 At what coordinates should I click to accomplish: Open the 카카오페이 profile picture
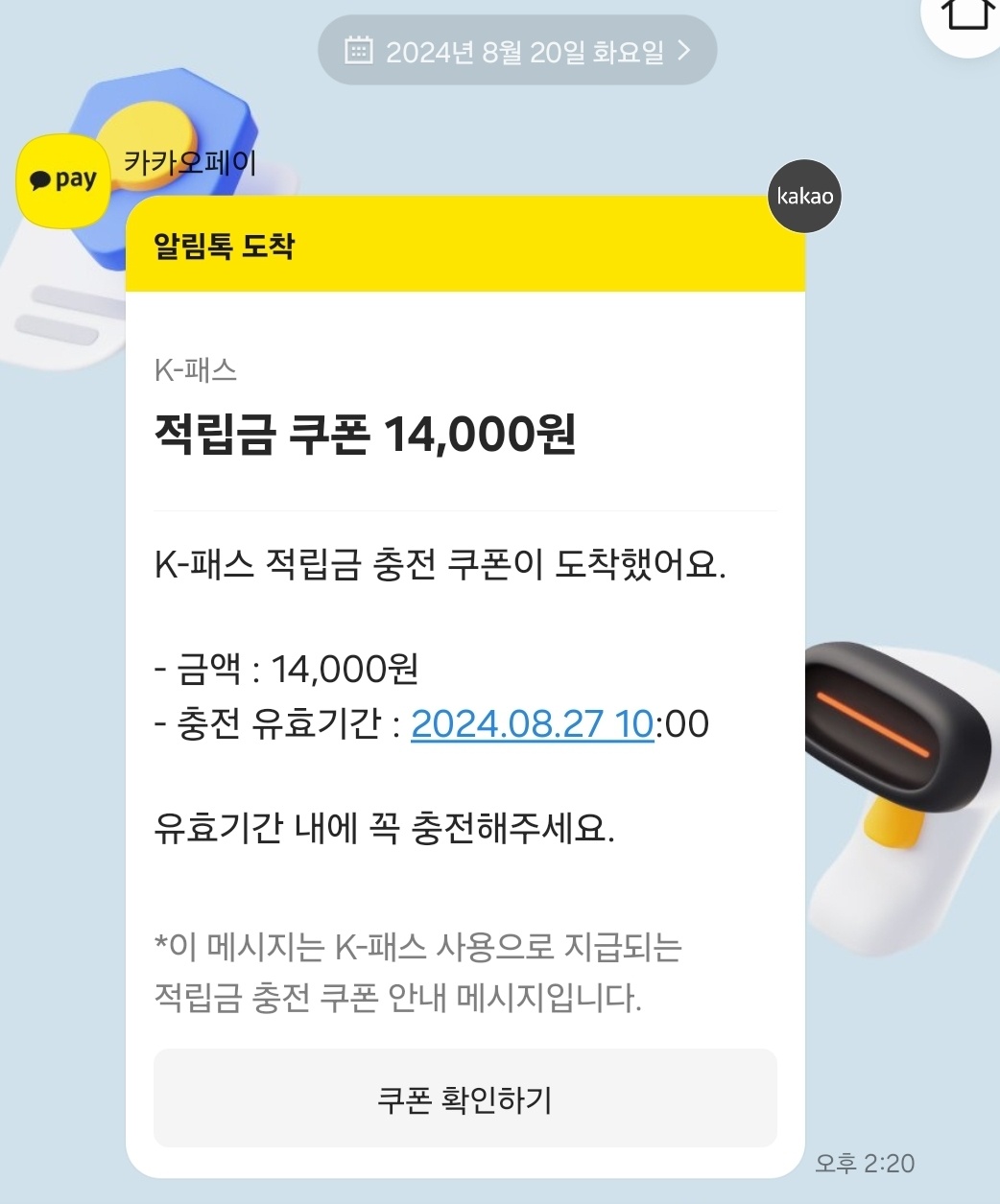pos(64,180)
